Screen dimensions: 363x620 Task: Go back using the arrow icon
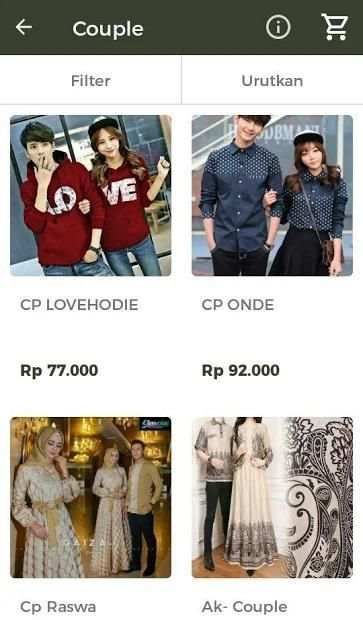point(24,27)
